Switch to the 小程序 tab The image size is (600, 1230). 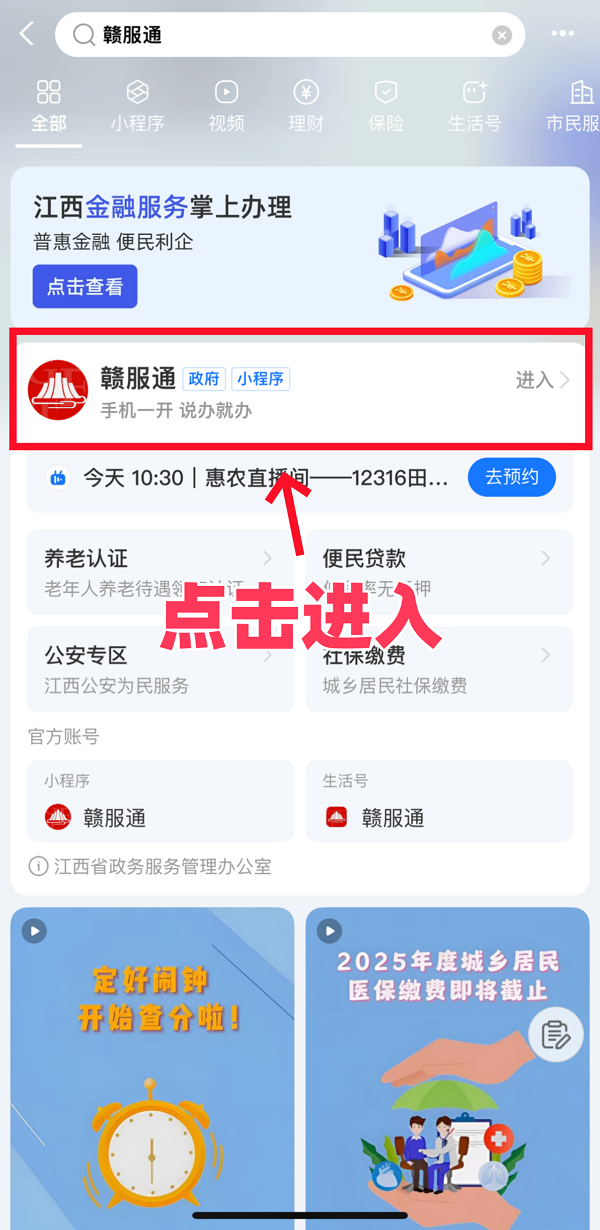pyautogui.click(x=137, y=107)
